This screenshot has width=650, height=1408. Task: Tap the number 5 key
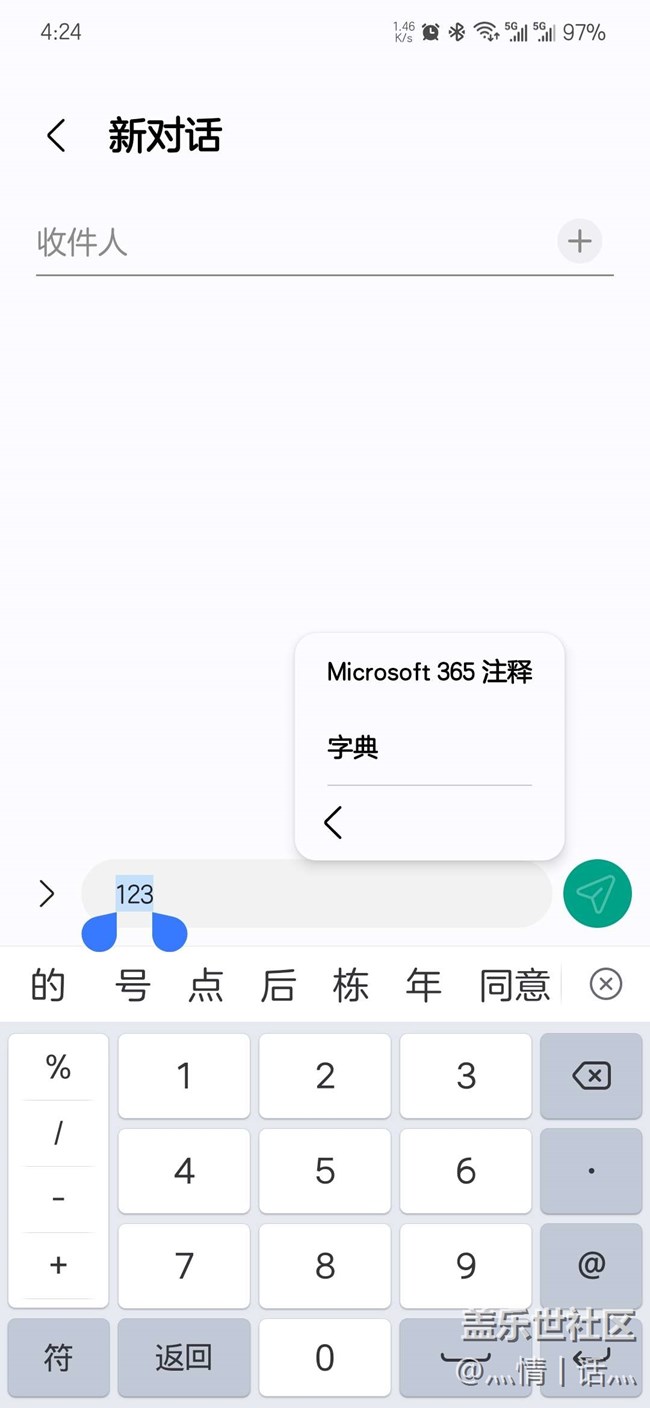pyautogui.click(x=325, y=1170)
